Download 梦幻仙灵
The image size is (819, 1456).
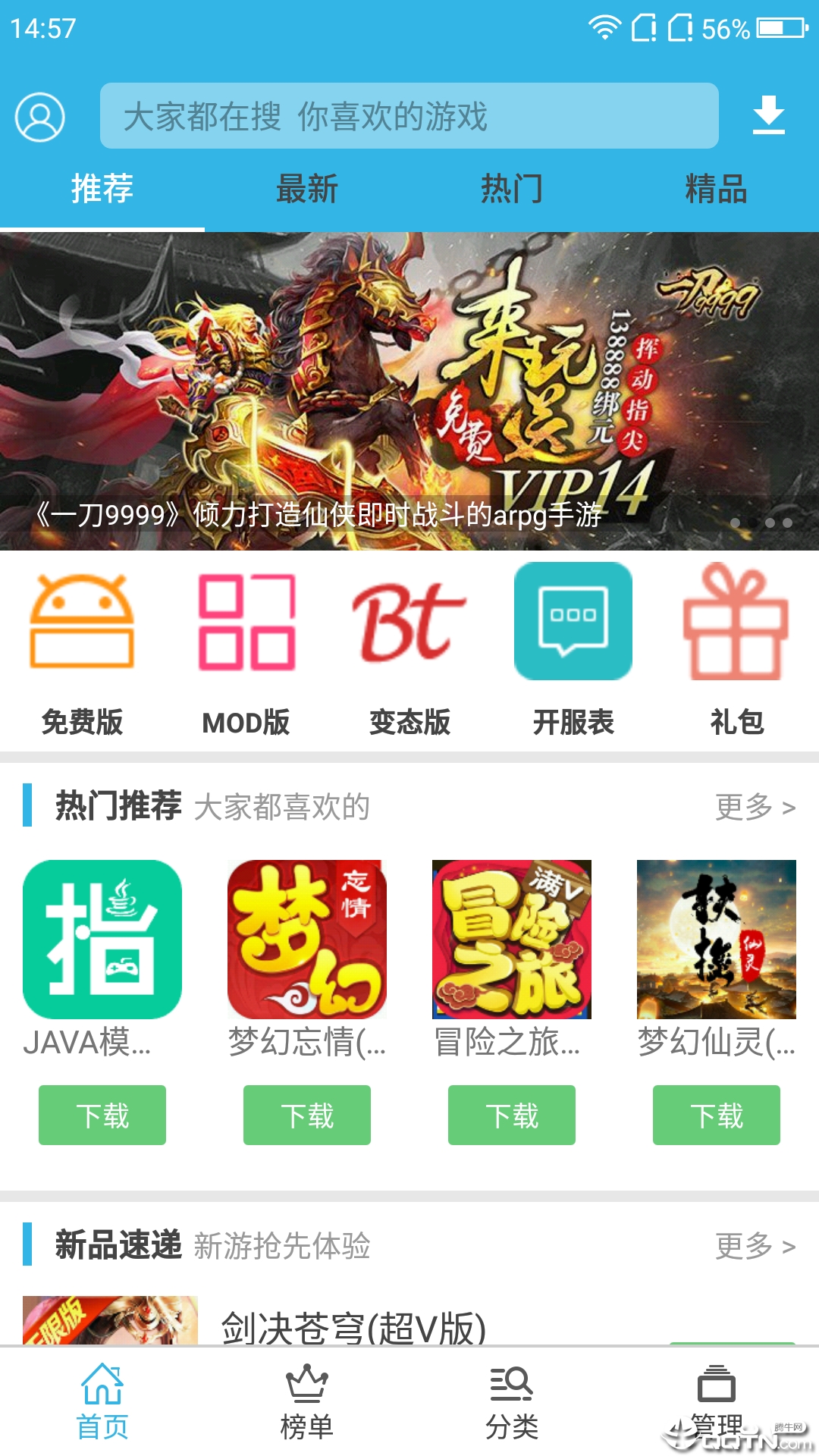717,1115
